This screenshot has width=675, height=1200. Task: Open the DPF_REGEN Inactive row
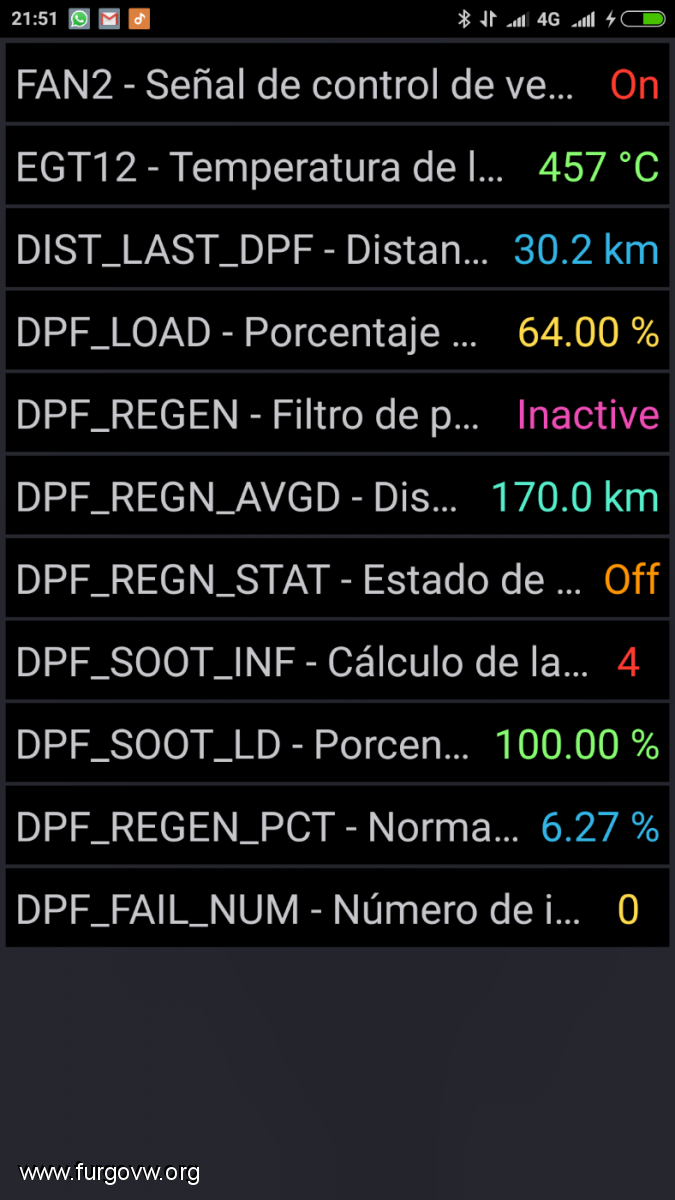(337, 414)
